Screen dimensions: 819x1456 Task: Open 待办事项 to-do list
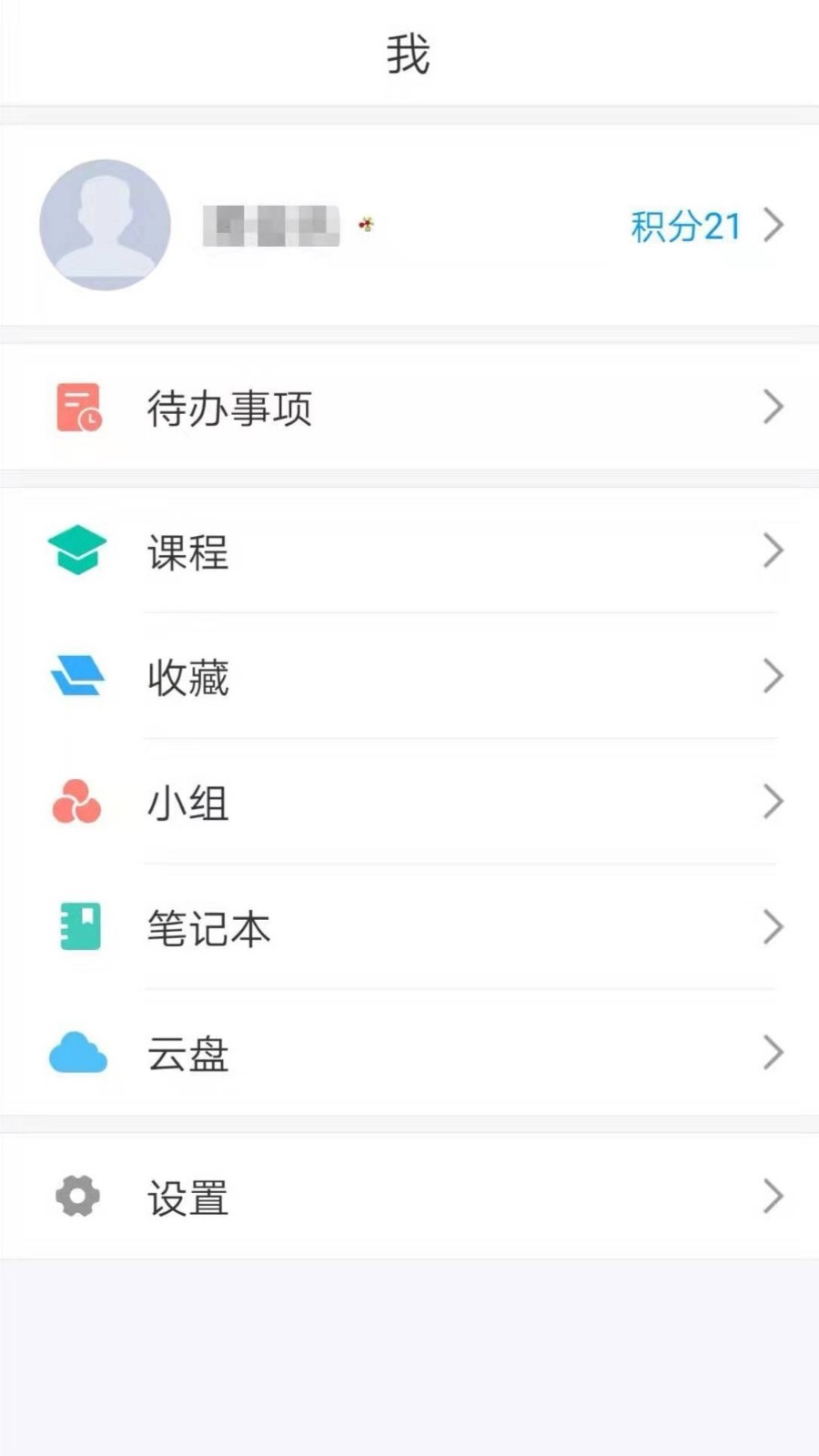[409, 407]
